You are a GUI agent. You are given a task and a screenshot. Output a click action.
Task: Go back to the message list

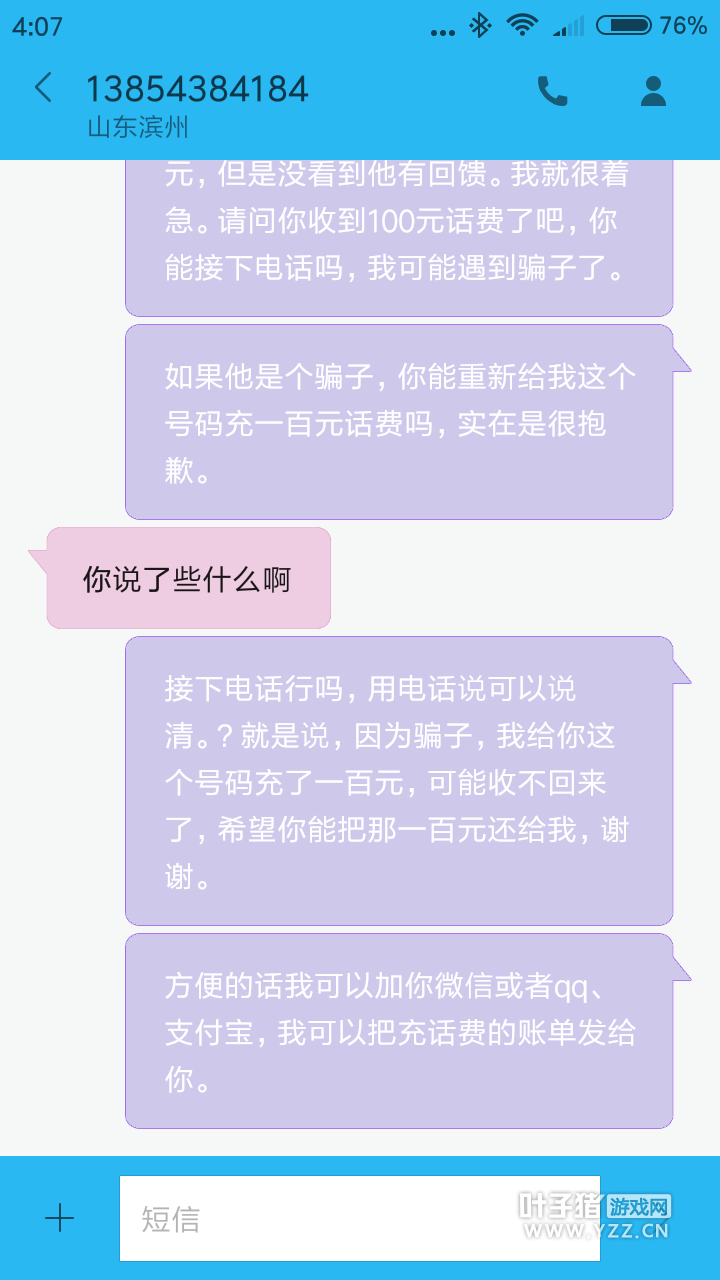(x=43, y=88)
